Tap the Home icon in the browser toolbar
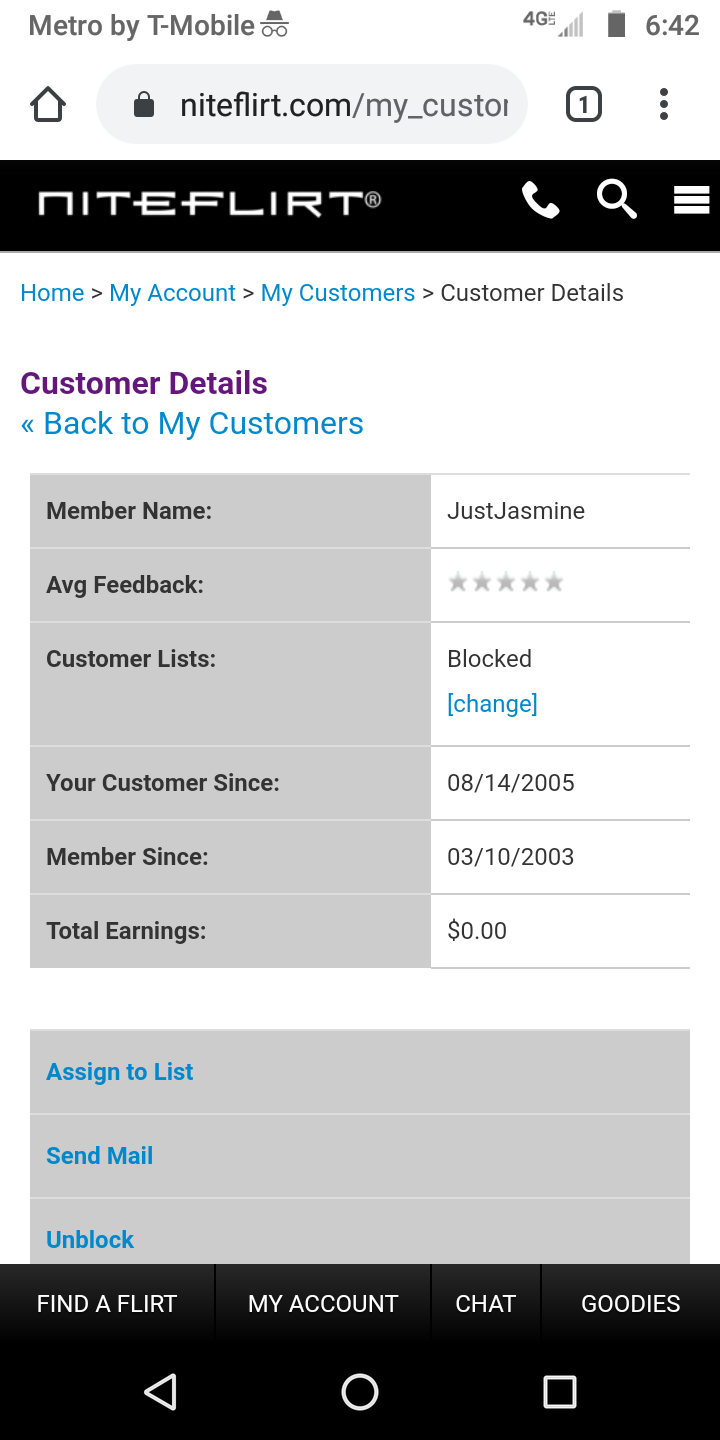Screen dimensions: 720x1440 [47, 103]
